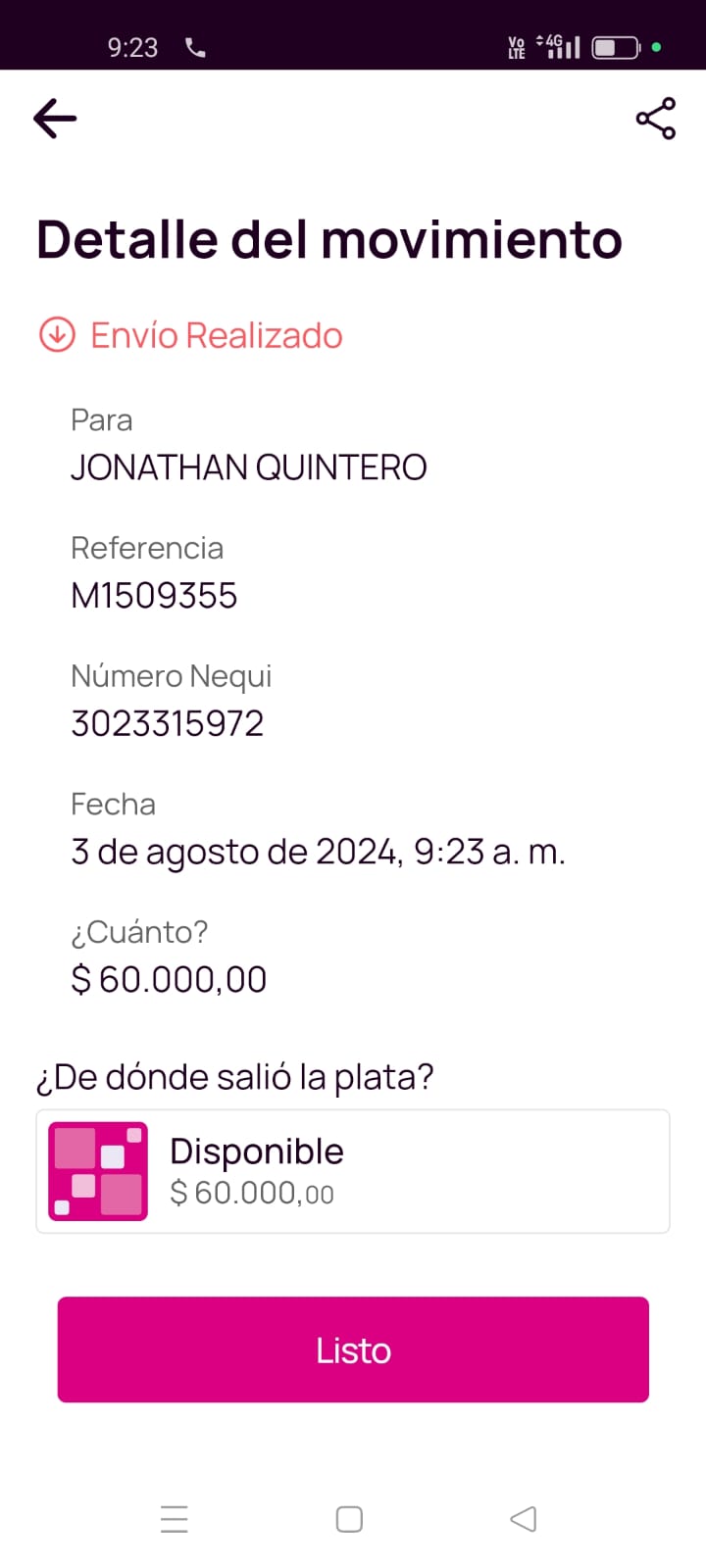Tap the Listo button
Image resolution: width=706 pixels, height=1568 pixels.
pos(353,1349)
